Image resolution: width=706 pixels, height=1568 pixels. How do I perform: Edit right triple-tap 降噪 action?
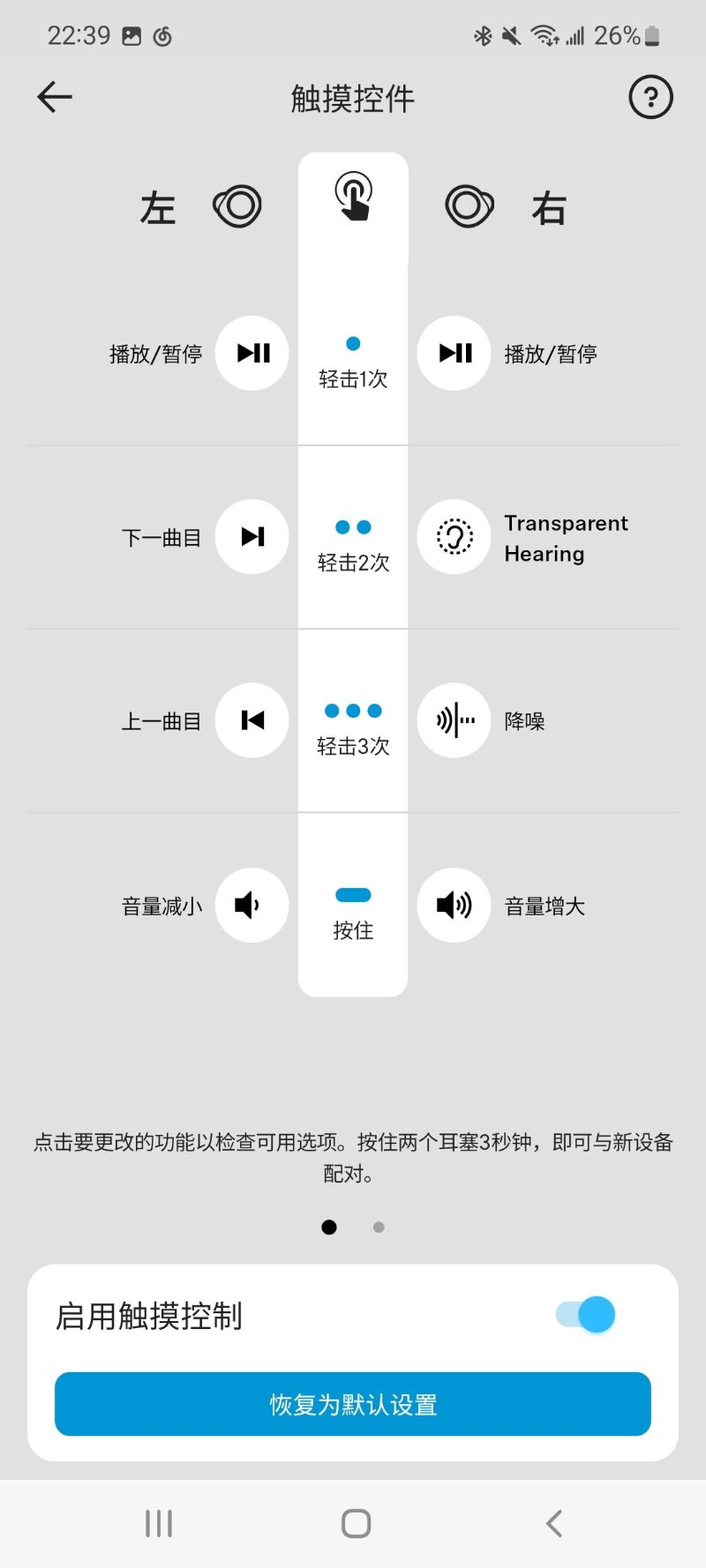tap(454, 721)
